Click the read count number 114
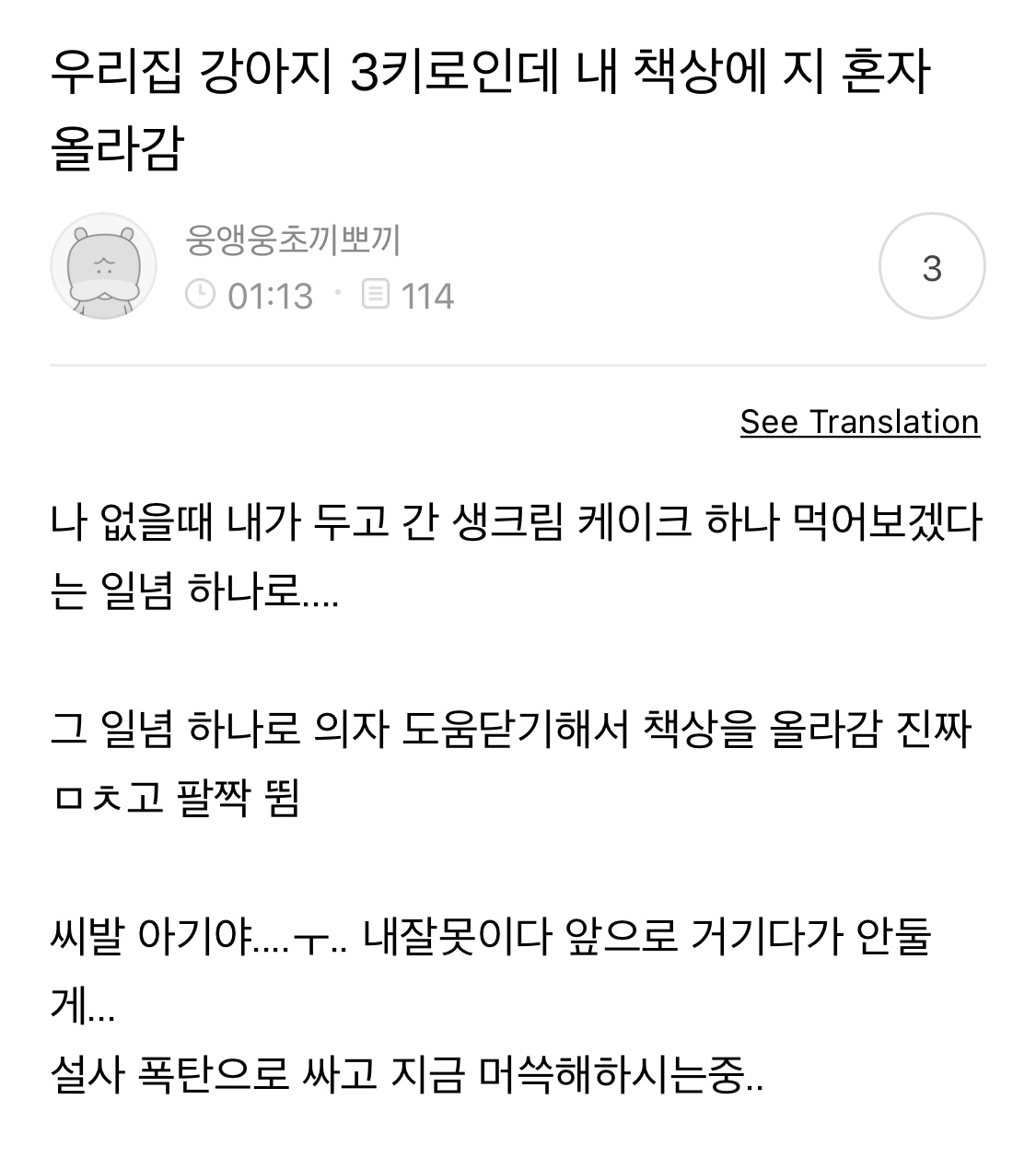1036x1158 pixels. click(425, 297)
